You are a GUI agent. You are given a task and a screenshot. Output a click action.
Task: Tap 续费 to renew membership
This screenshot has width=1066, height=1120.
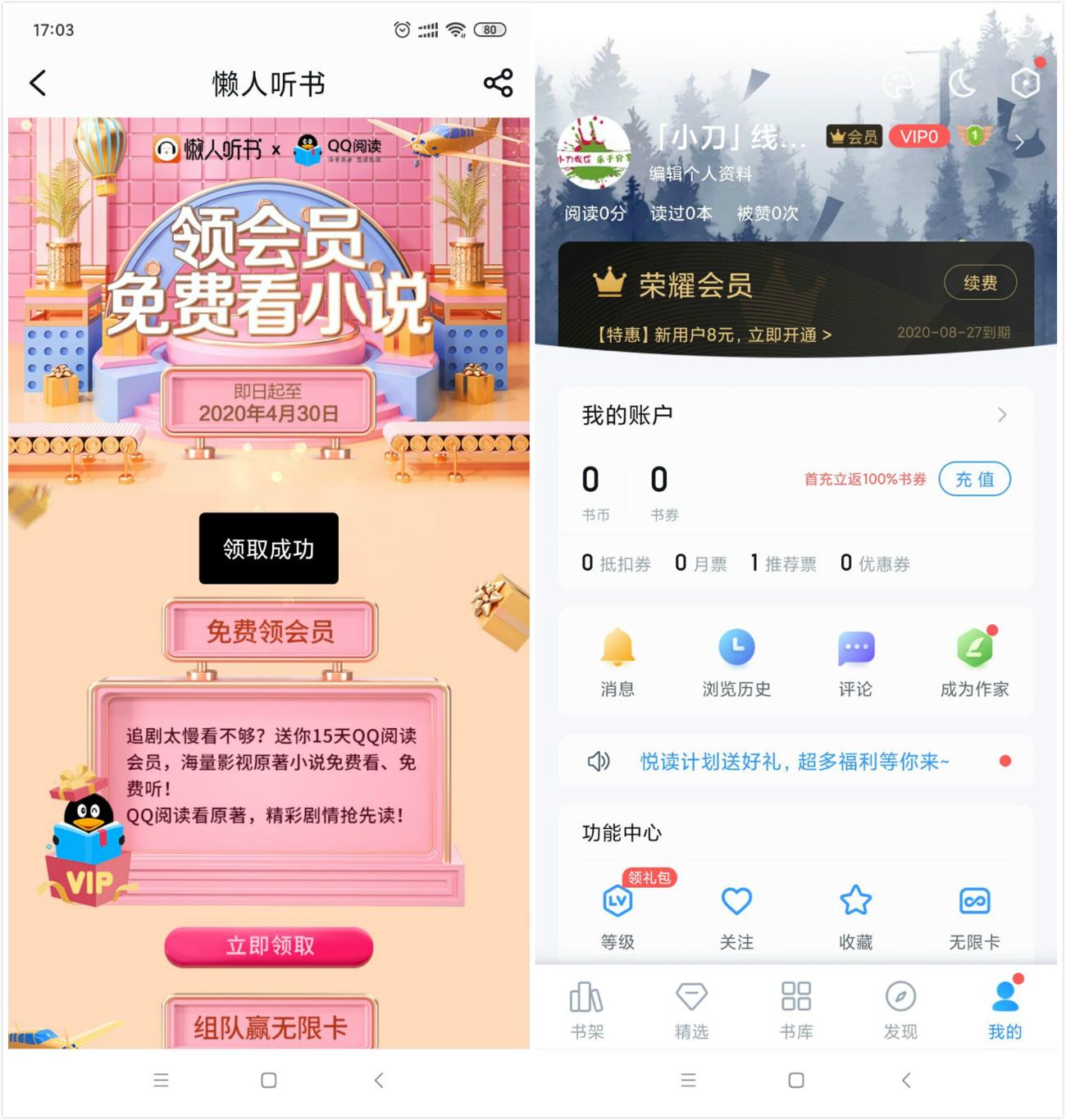coord(980,283)
